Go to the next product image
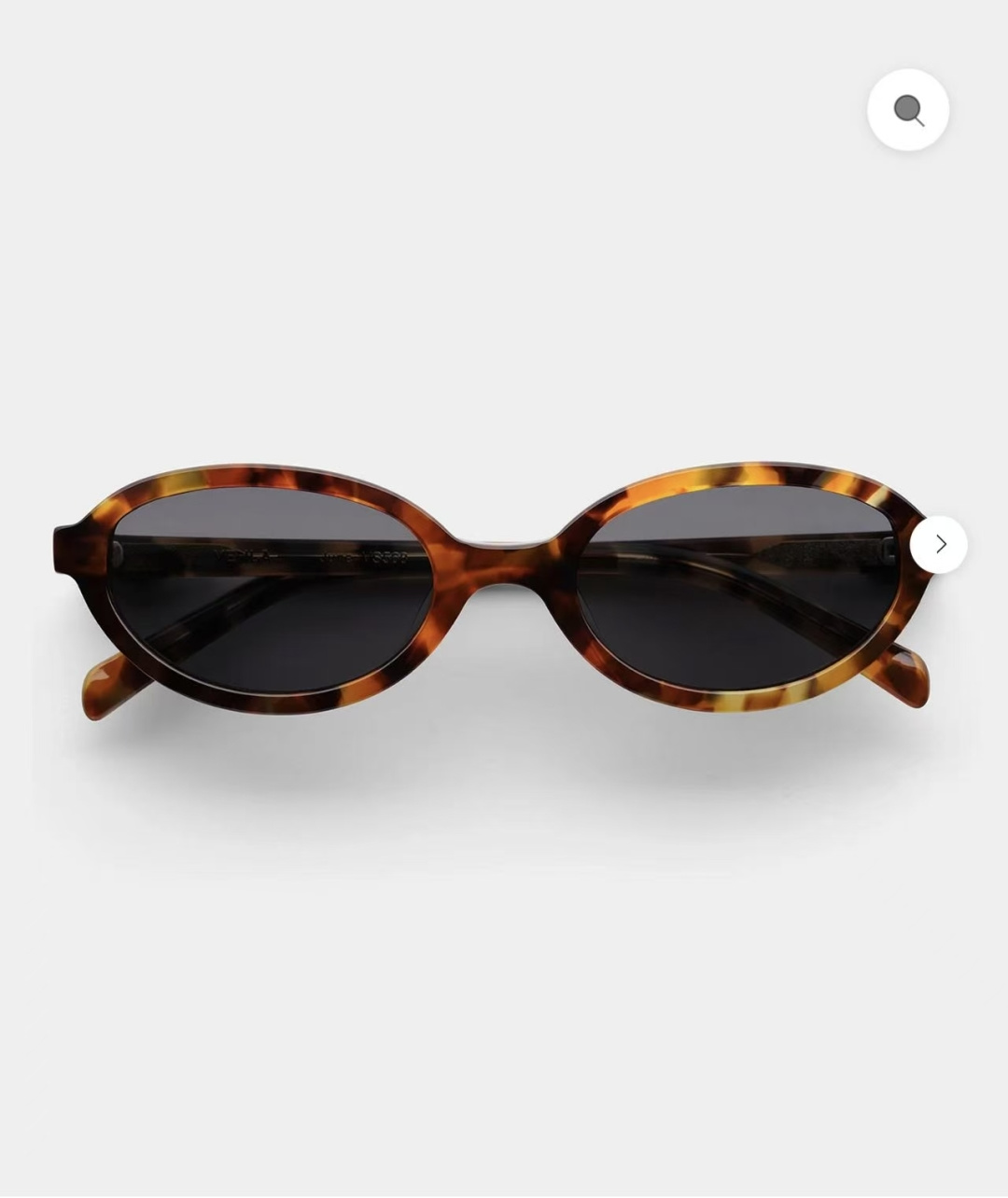Viewport: 1008px width, 1198px height. (938, 544)
